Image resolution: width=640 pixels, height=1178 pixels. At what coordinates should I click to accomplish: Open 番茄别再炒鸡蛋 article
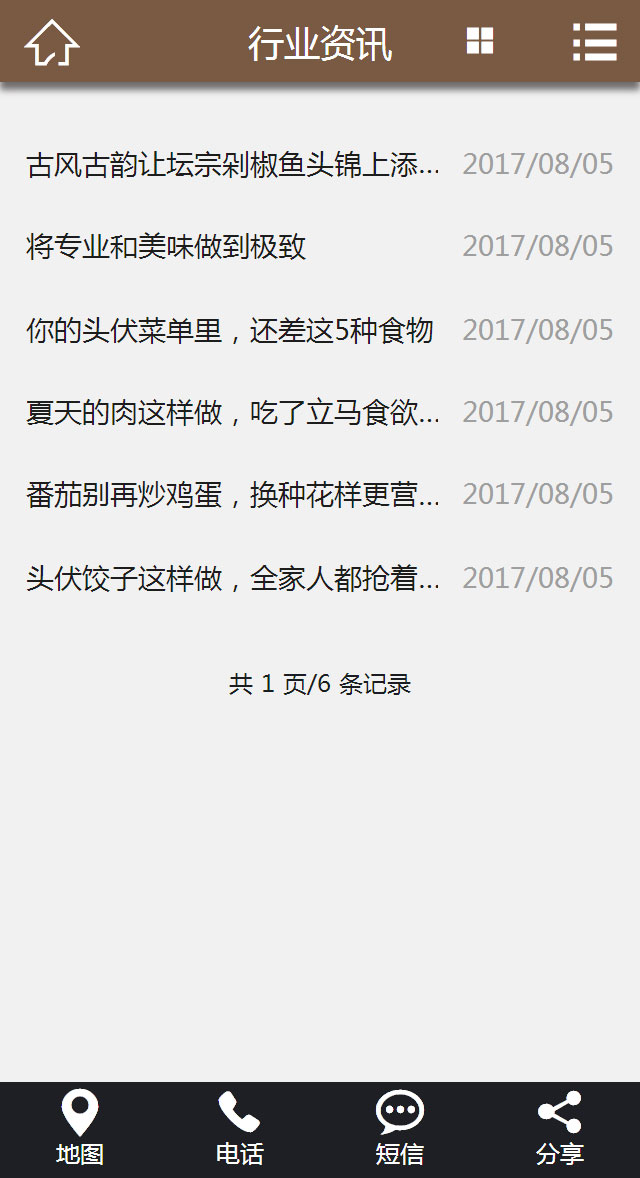pos(233,494)
